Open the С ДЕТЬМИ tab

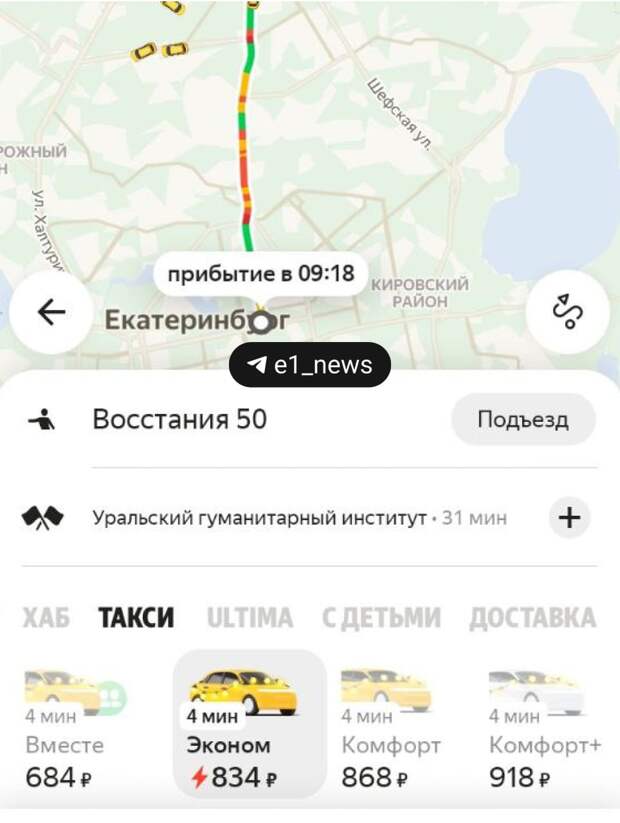(381, 618)
